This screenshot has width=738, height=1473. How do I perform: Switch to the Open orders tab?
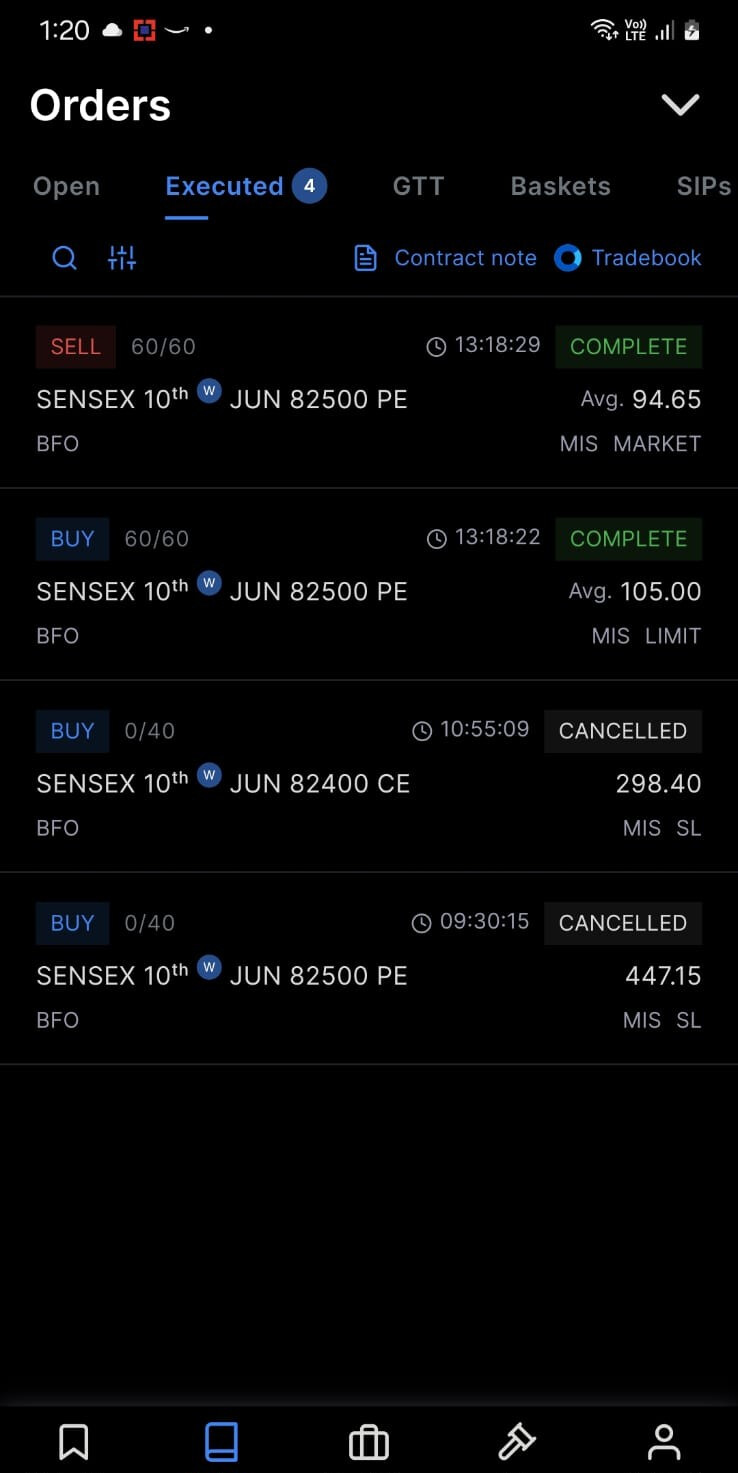click(66, 186)
